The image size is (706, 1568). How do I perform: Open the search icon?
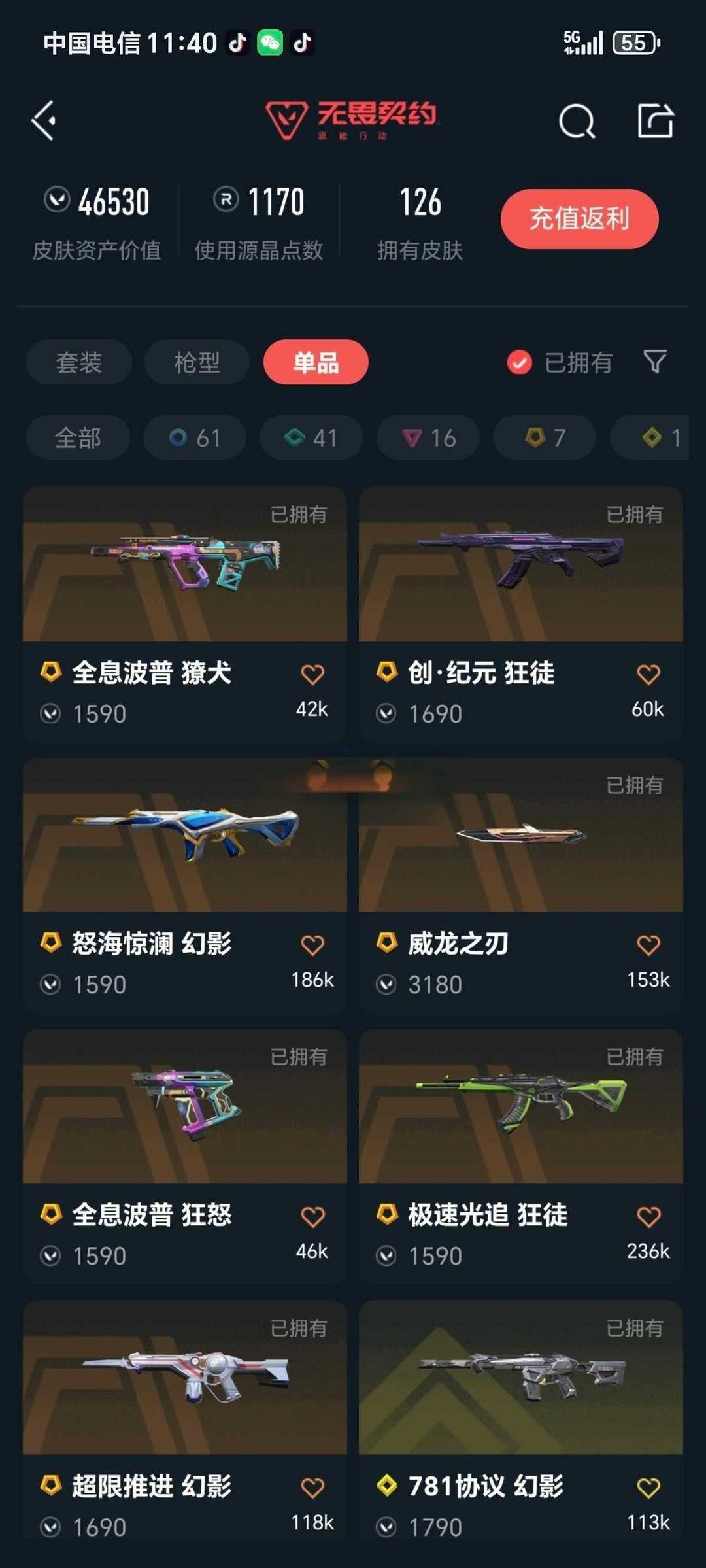click(577, 120)
